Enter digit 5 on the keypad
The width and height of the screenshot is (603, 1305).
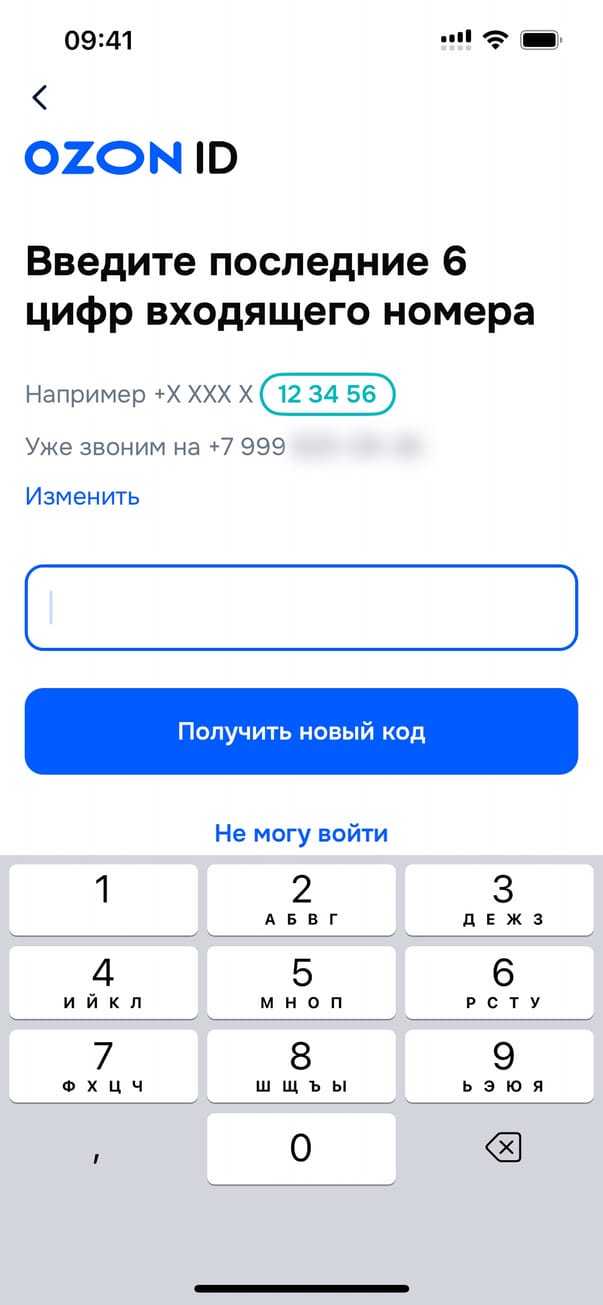pos(301,983)
